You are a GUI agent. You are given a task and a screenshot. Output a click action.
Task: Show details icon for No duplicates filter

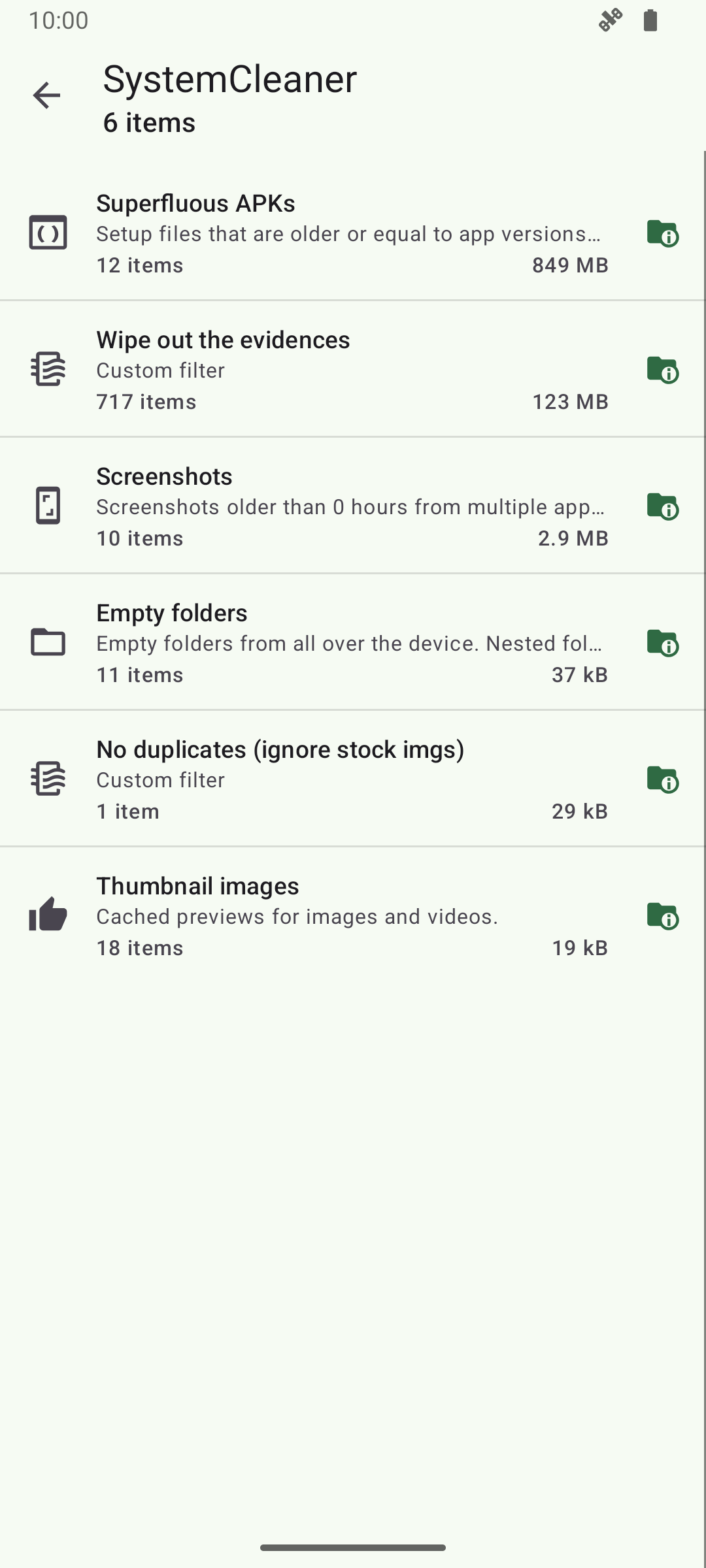click(662, 779)
